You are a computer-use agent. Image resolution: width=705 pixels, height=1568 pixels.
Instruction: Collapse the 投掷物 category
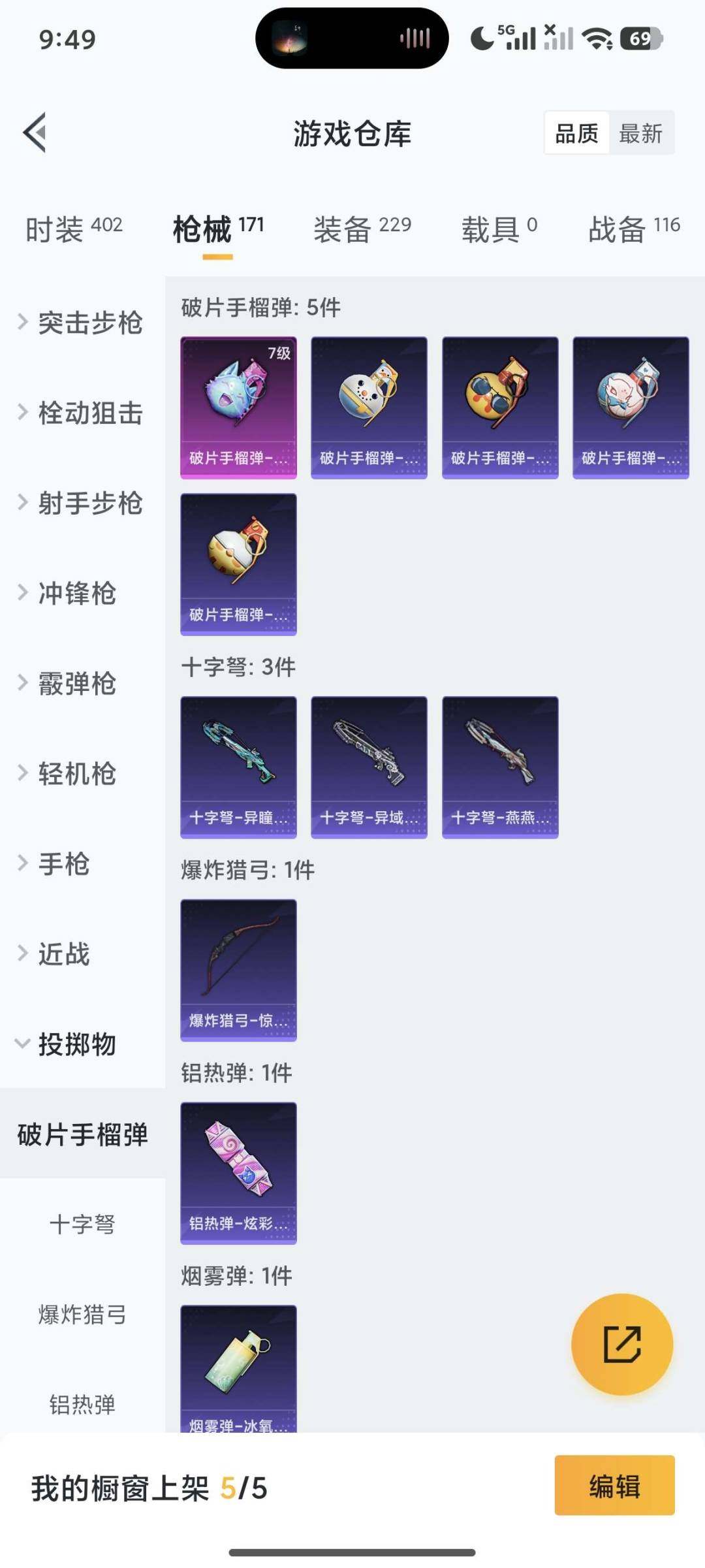click(x=69, y=1044)
